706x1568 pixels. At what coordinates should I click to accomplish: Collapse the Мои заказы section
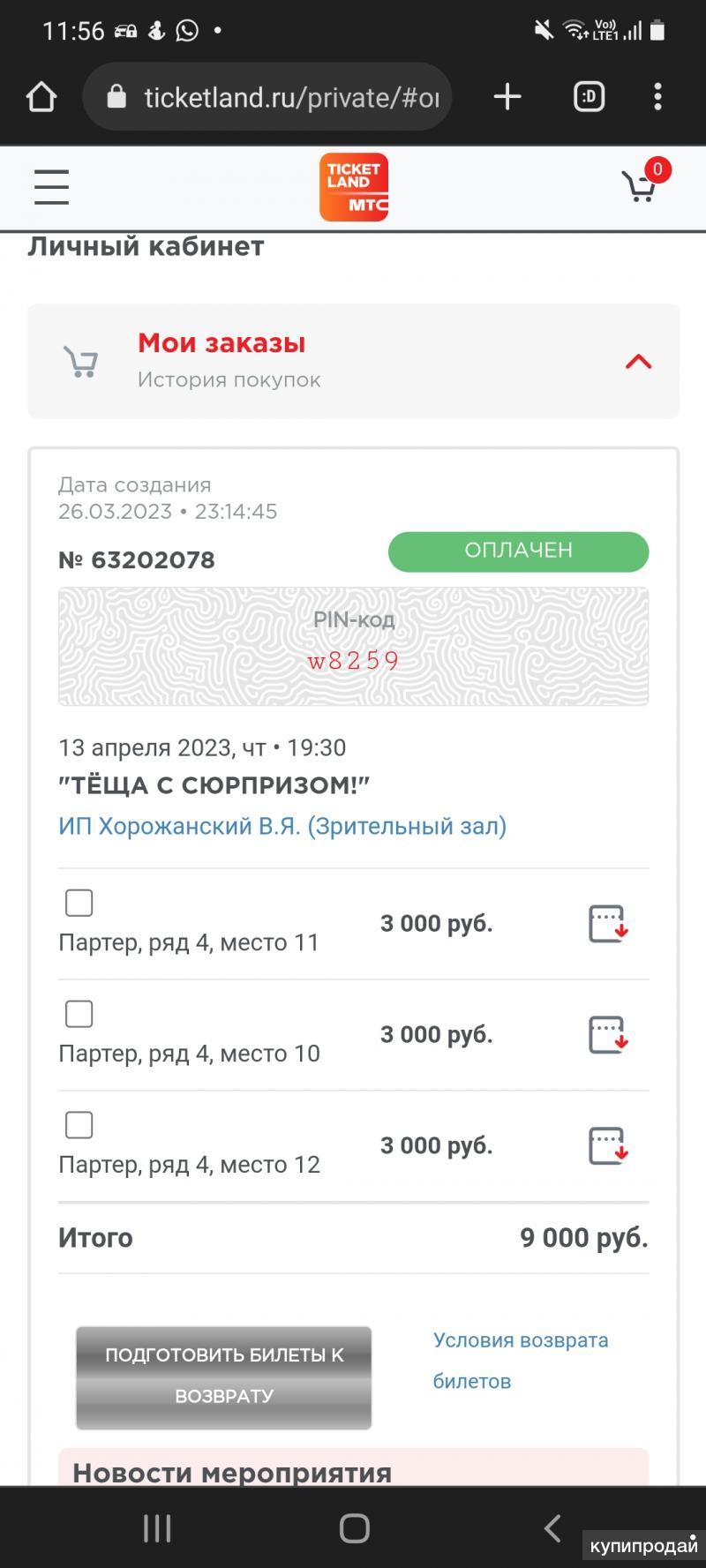click(638, 361)
